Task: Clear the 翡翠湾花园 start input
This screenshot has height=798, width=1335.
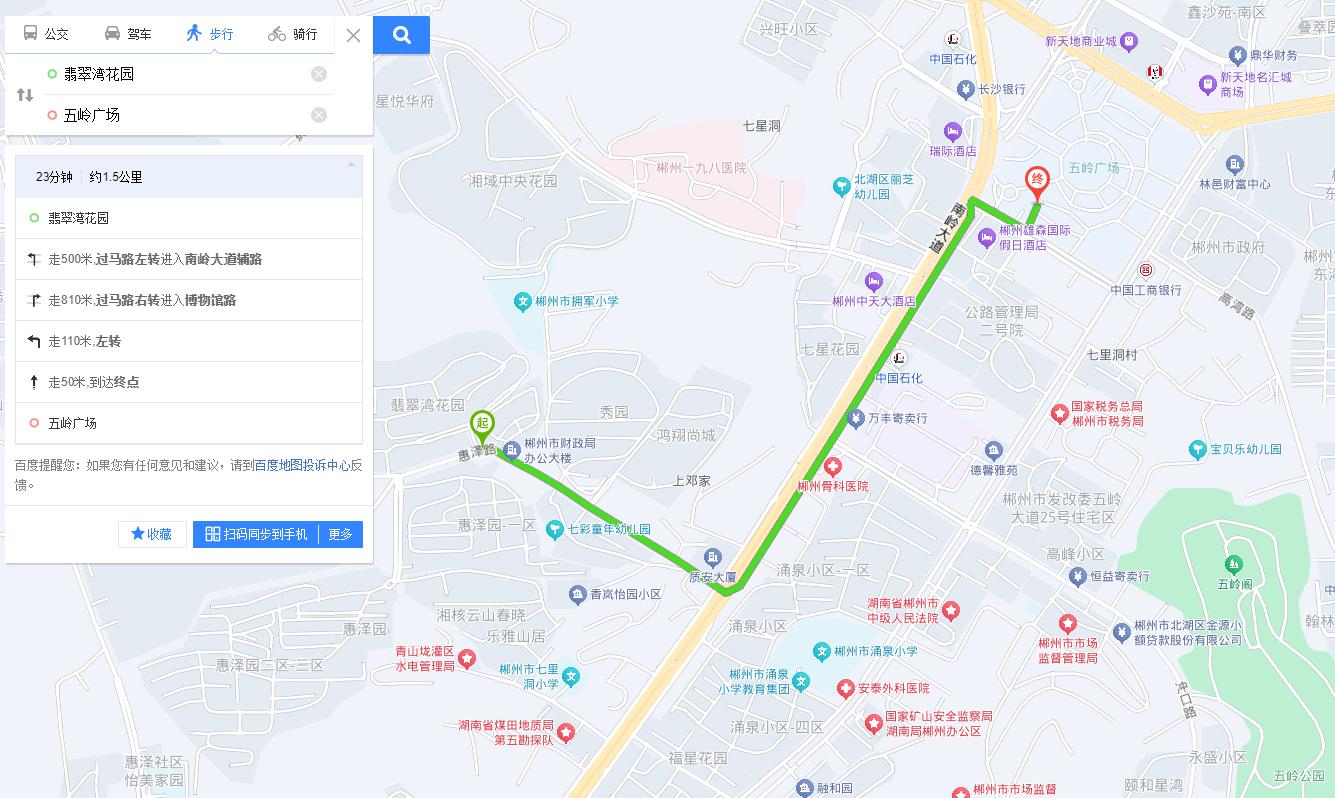Action: tap(319, 74)
